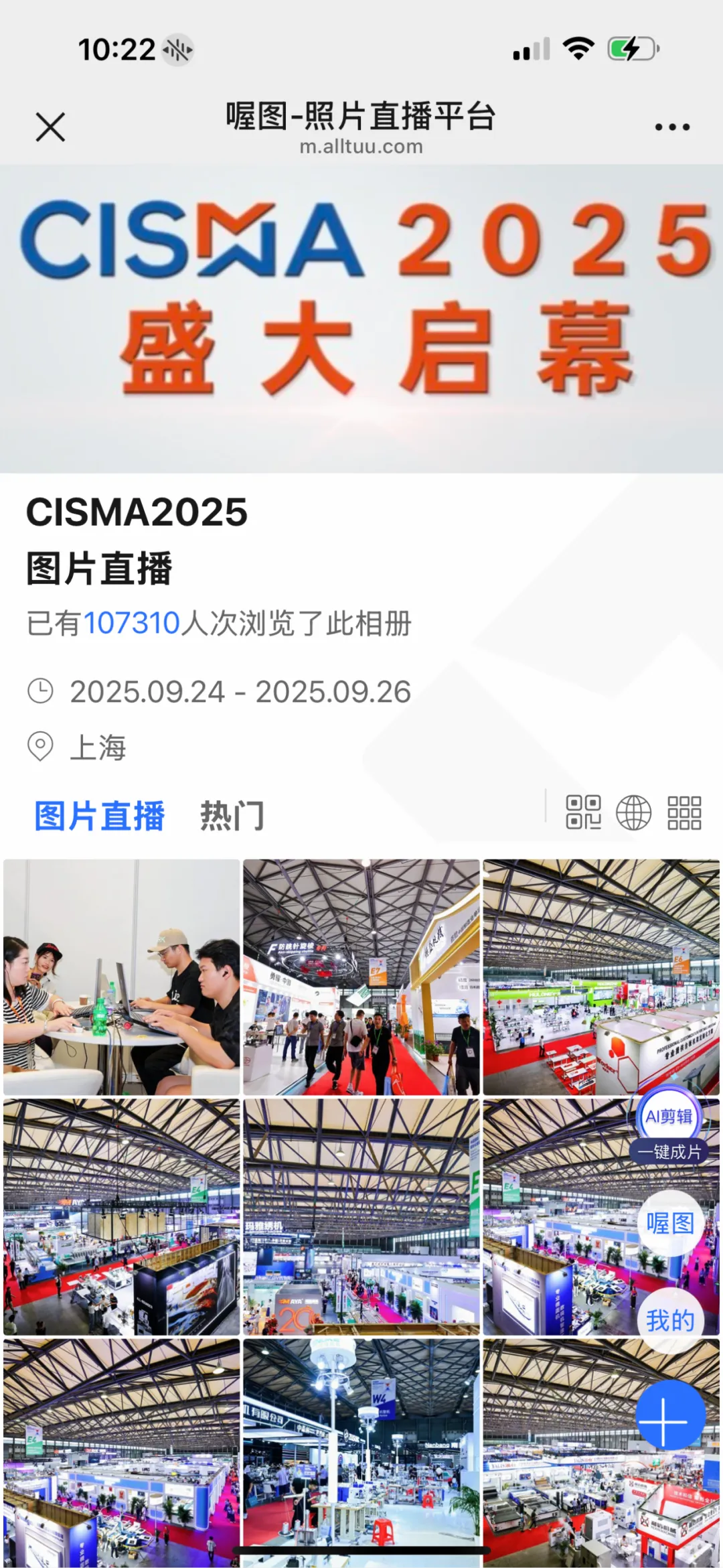This screenshot has width=723, height=1568.
Task: Open the three-dot overflow menu
Action: click(x=671, y=127)
